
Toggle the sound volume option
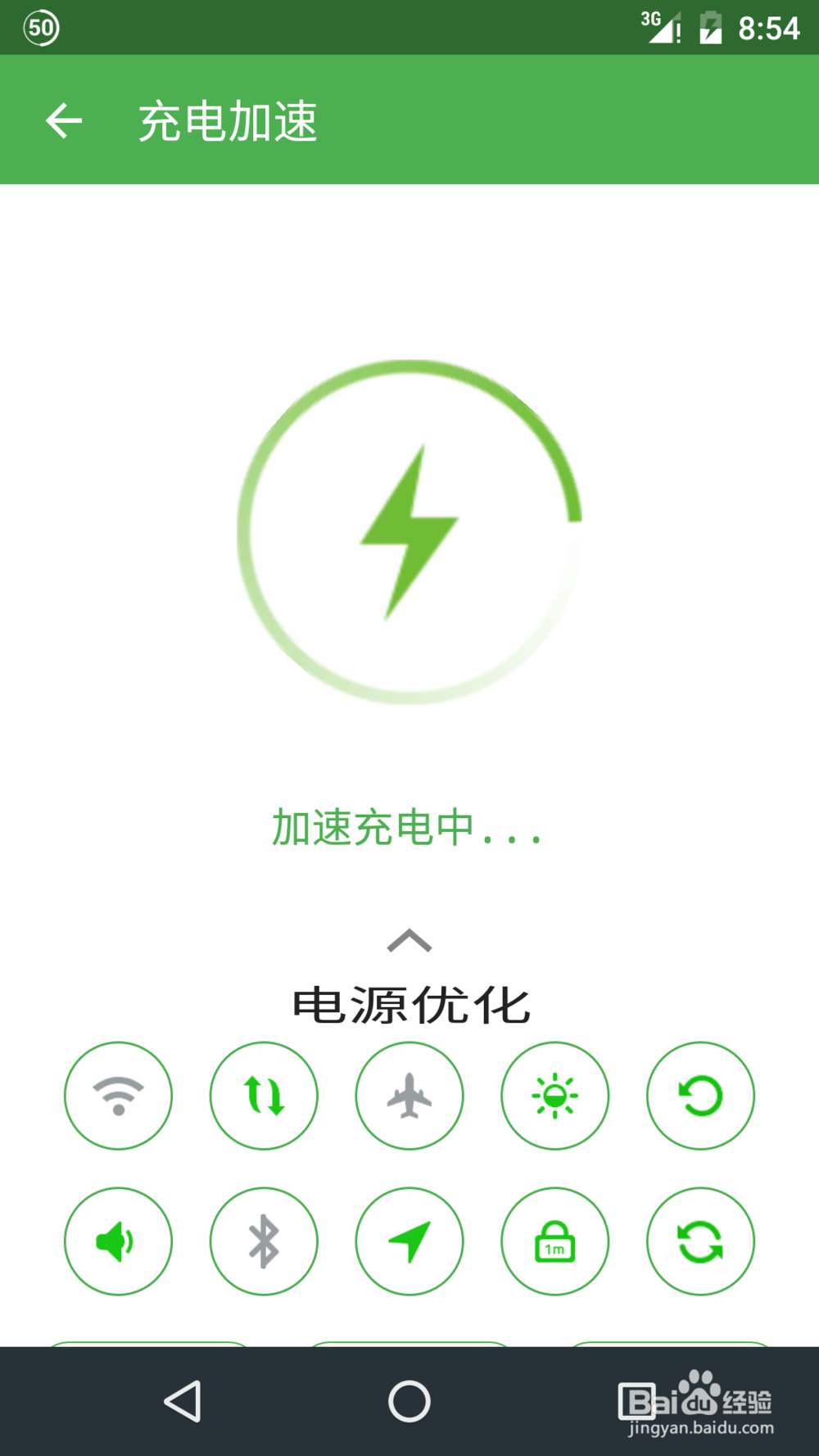[x=119, y=1241]
